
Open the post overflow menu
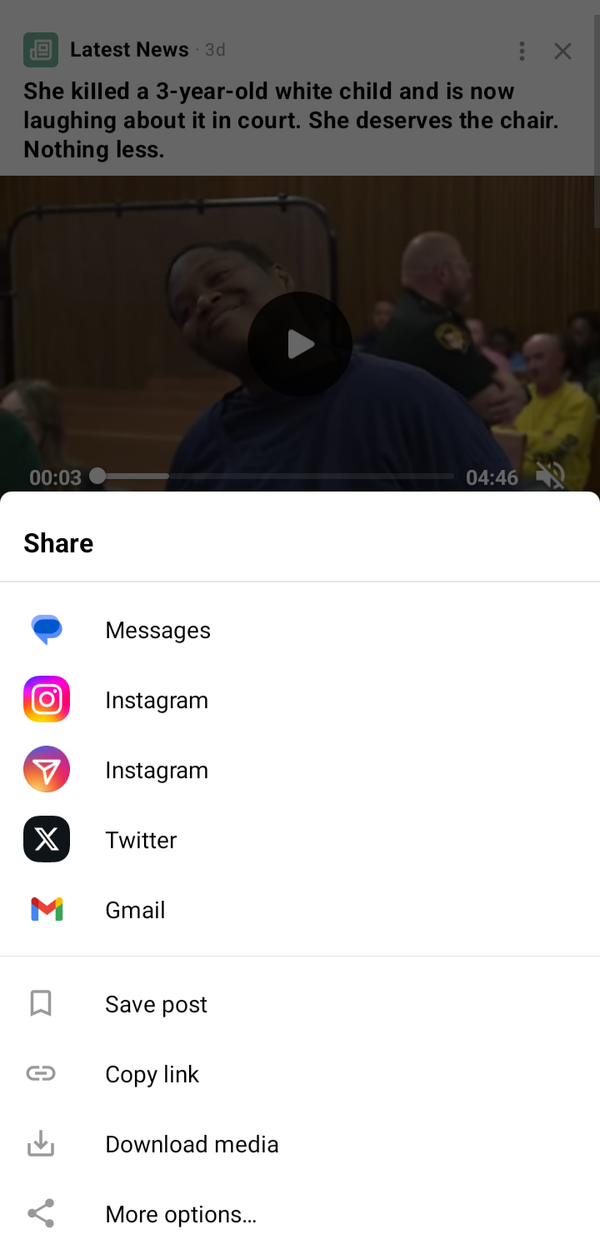[521, 51]
